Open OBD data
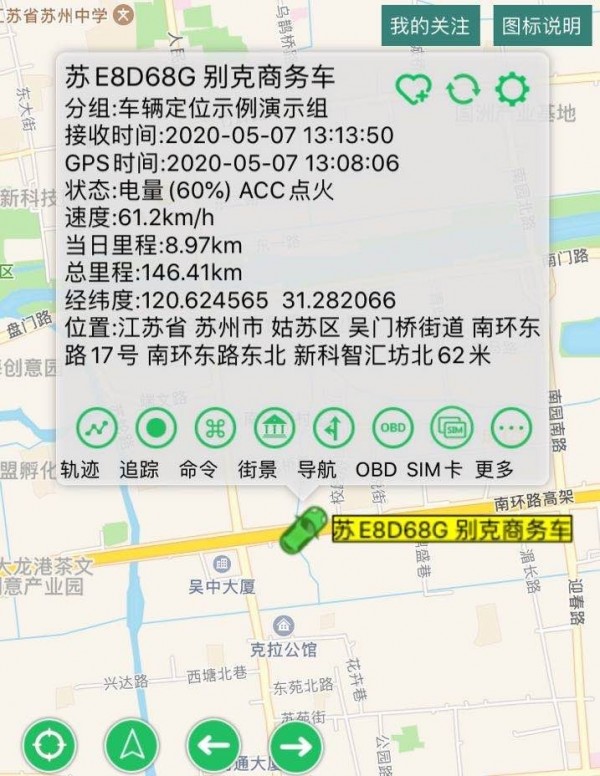 [x=392, y=429]
